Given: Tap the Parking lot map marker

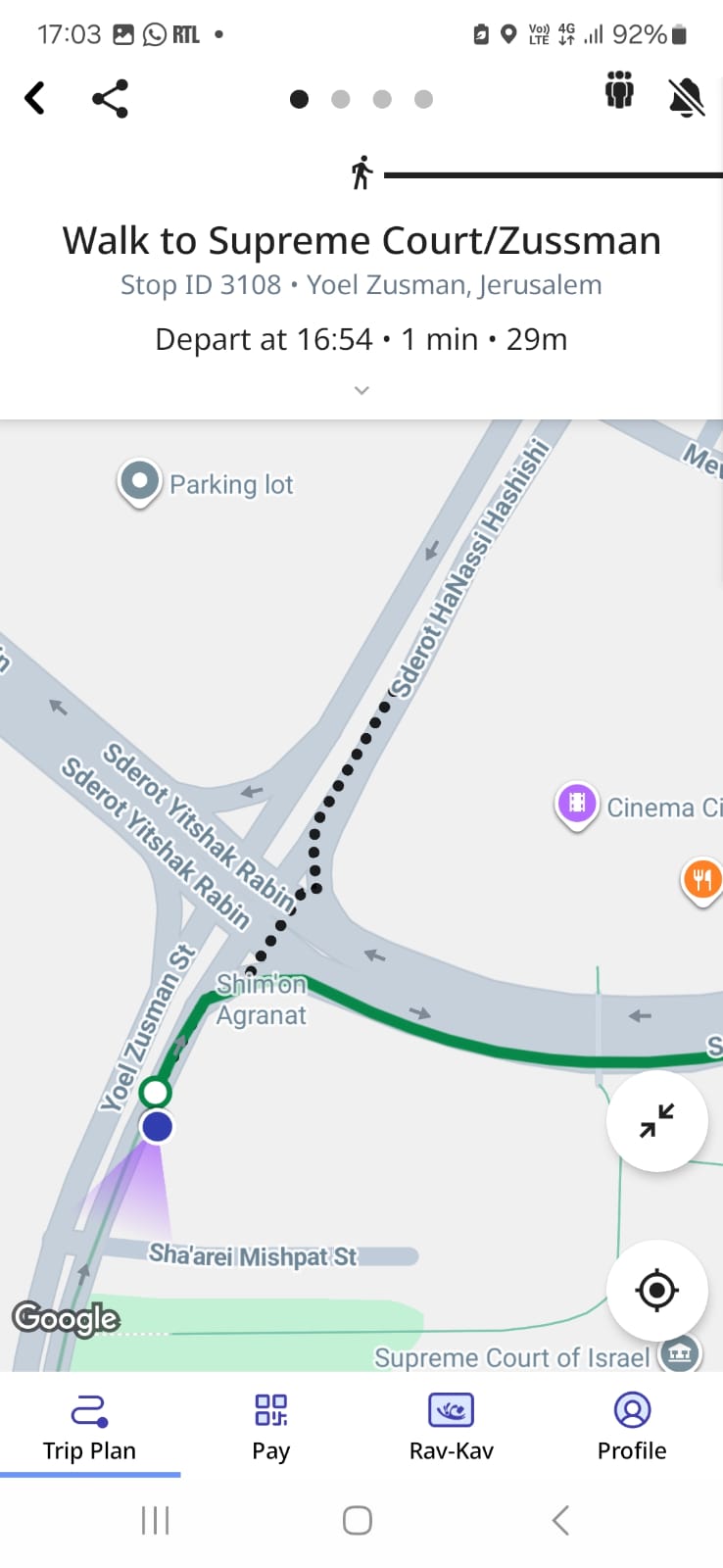Looking at the screenshot, I should (x=140, y=482).
